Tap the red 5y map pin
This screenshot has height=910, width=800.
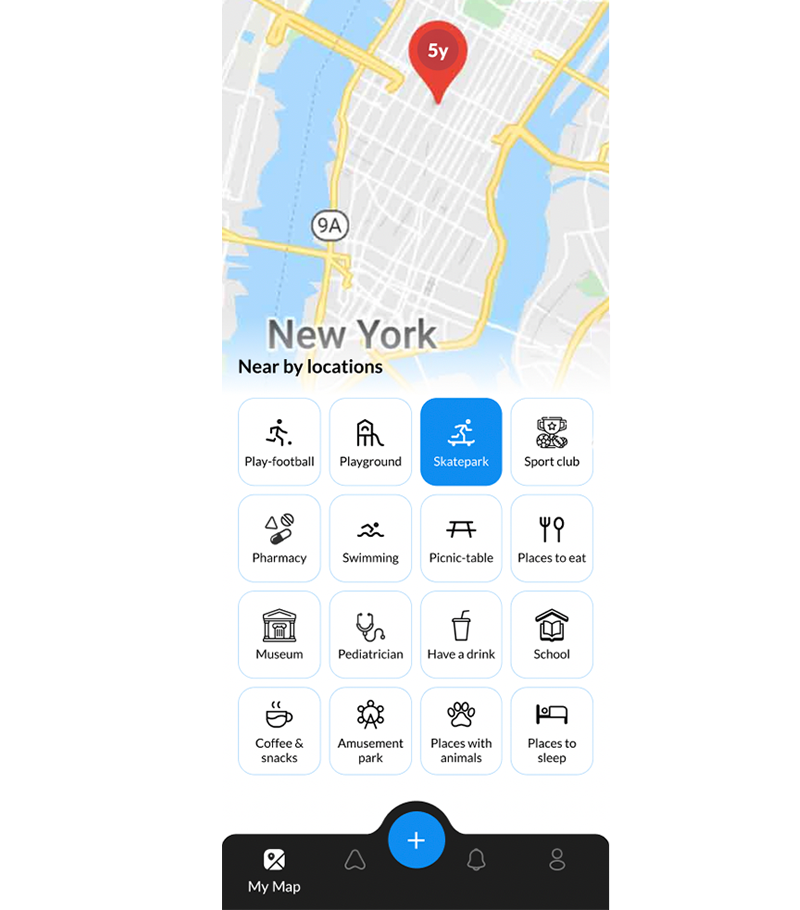pos(437,57)
